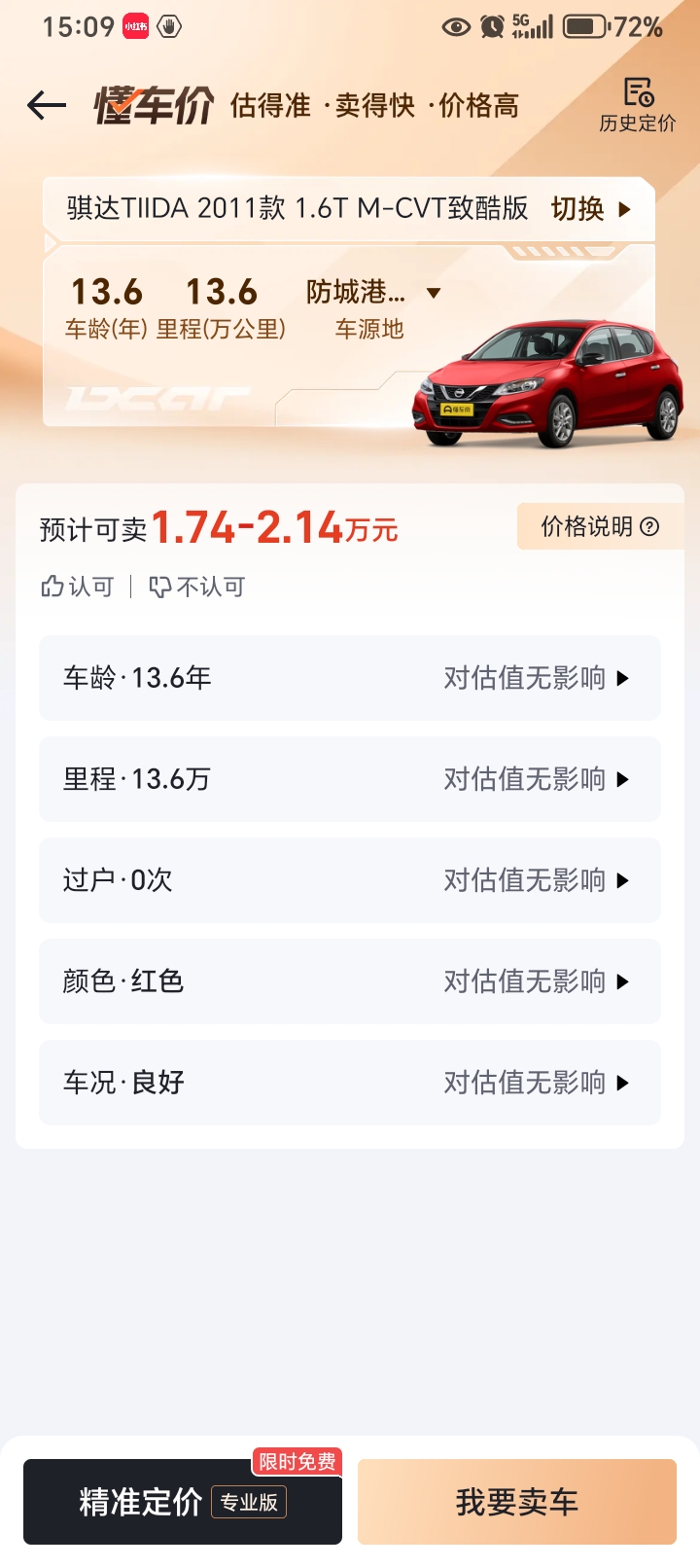Open 价格说明 price explanation
The height and width of the screenshot is (1568, 700).
point(600,527)
